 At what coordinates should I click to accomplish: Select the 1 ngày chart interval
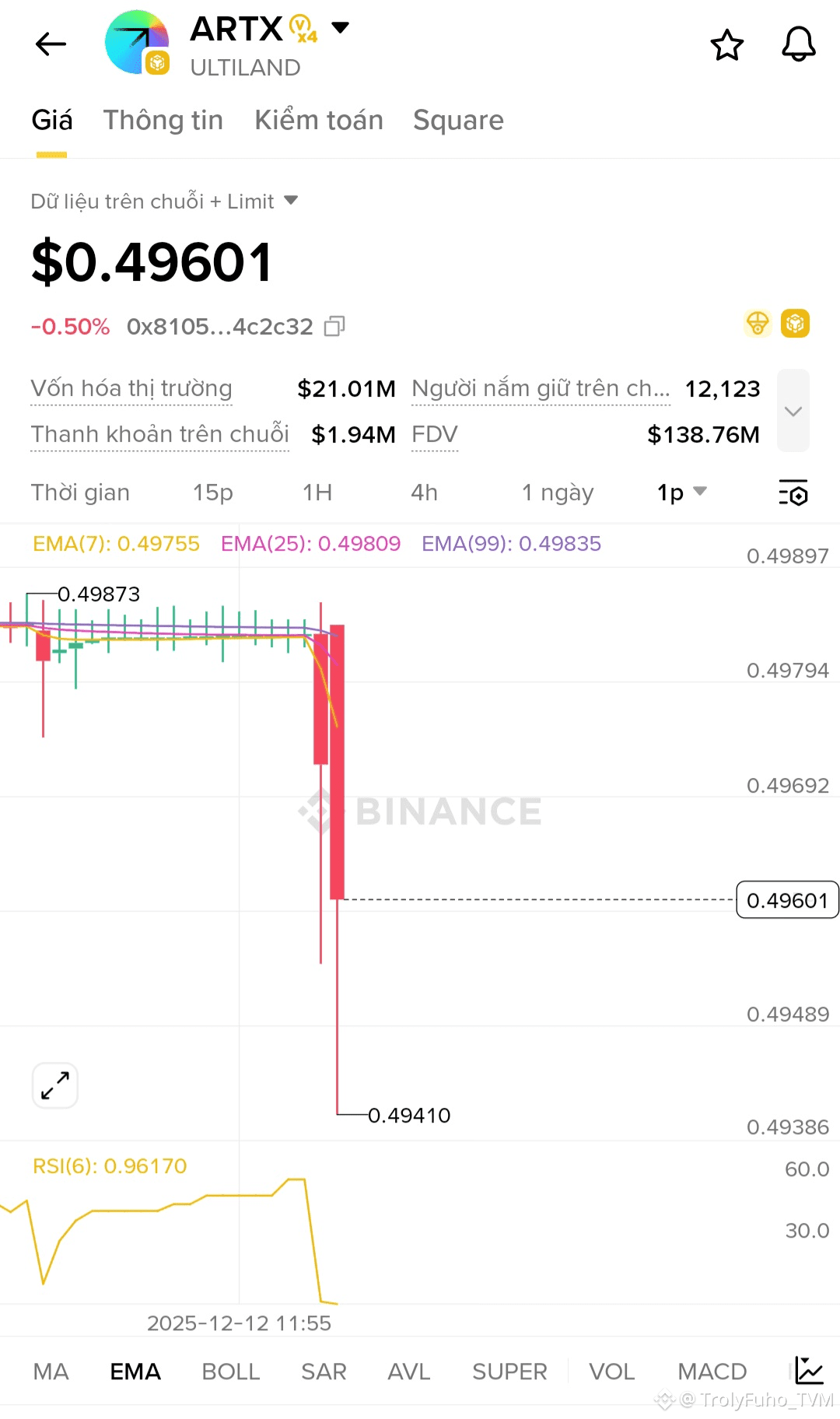pyautogui.click(x=558, y=492)
